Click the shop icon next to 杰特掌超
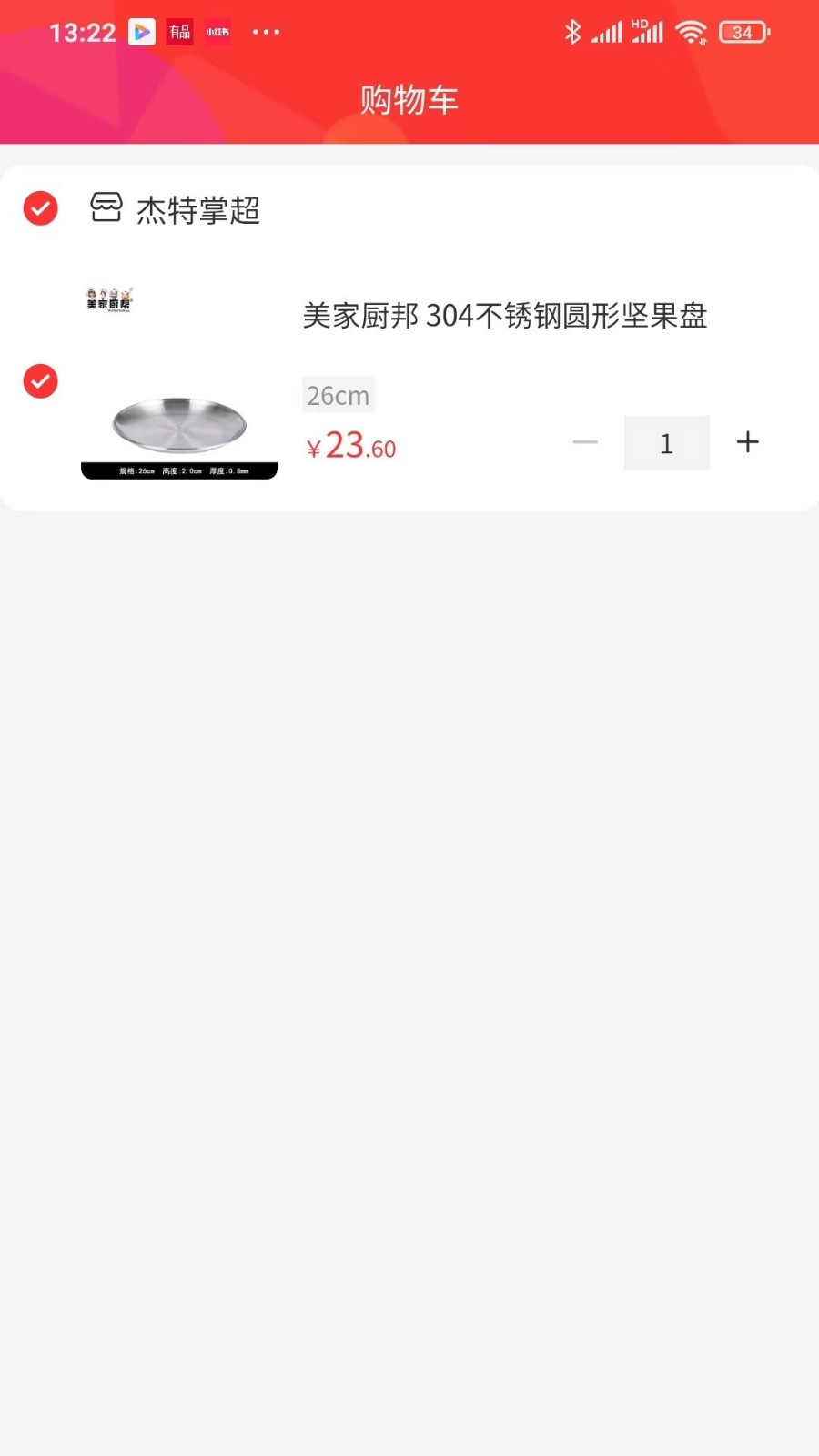Screen dimensions: 819x1456 106,209
